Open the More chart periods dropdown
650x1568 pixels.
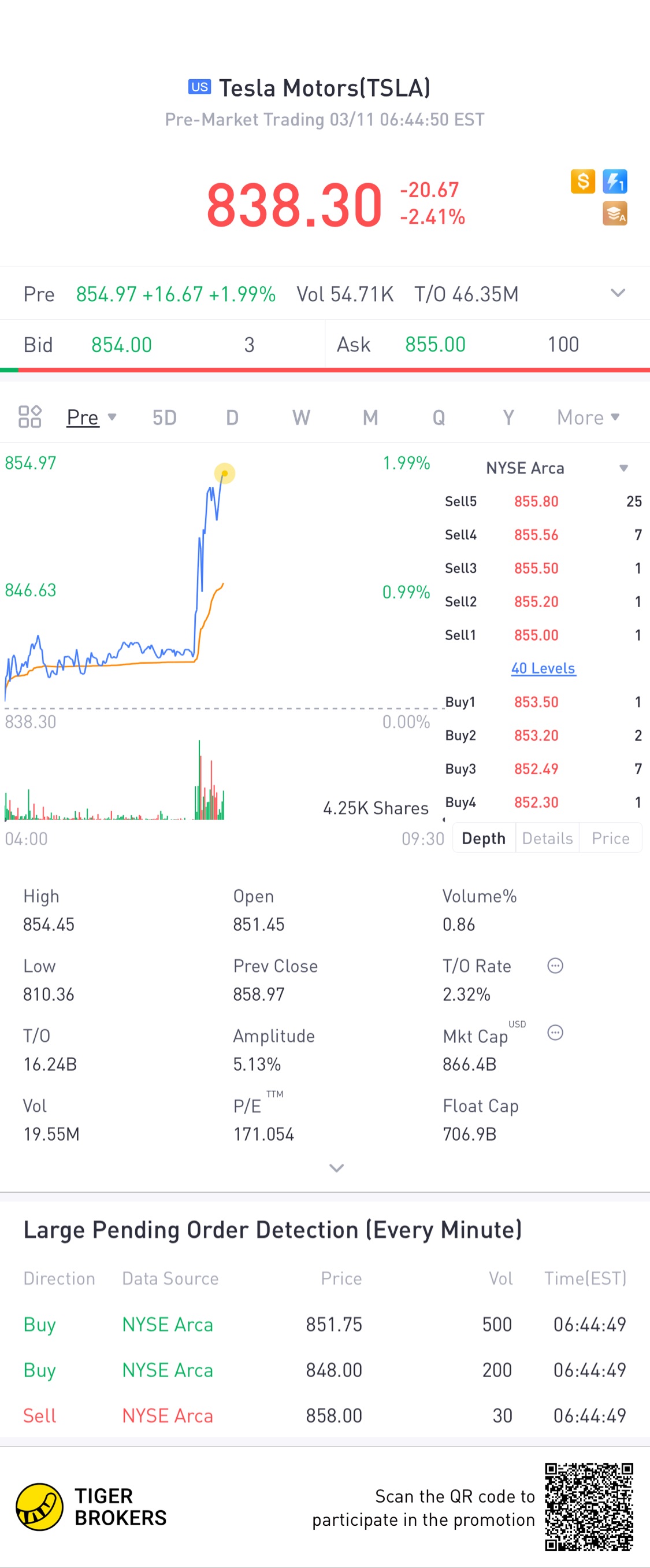click(x=588, y=417)
